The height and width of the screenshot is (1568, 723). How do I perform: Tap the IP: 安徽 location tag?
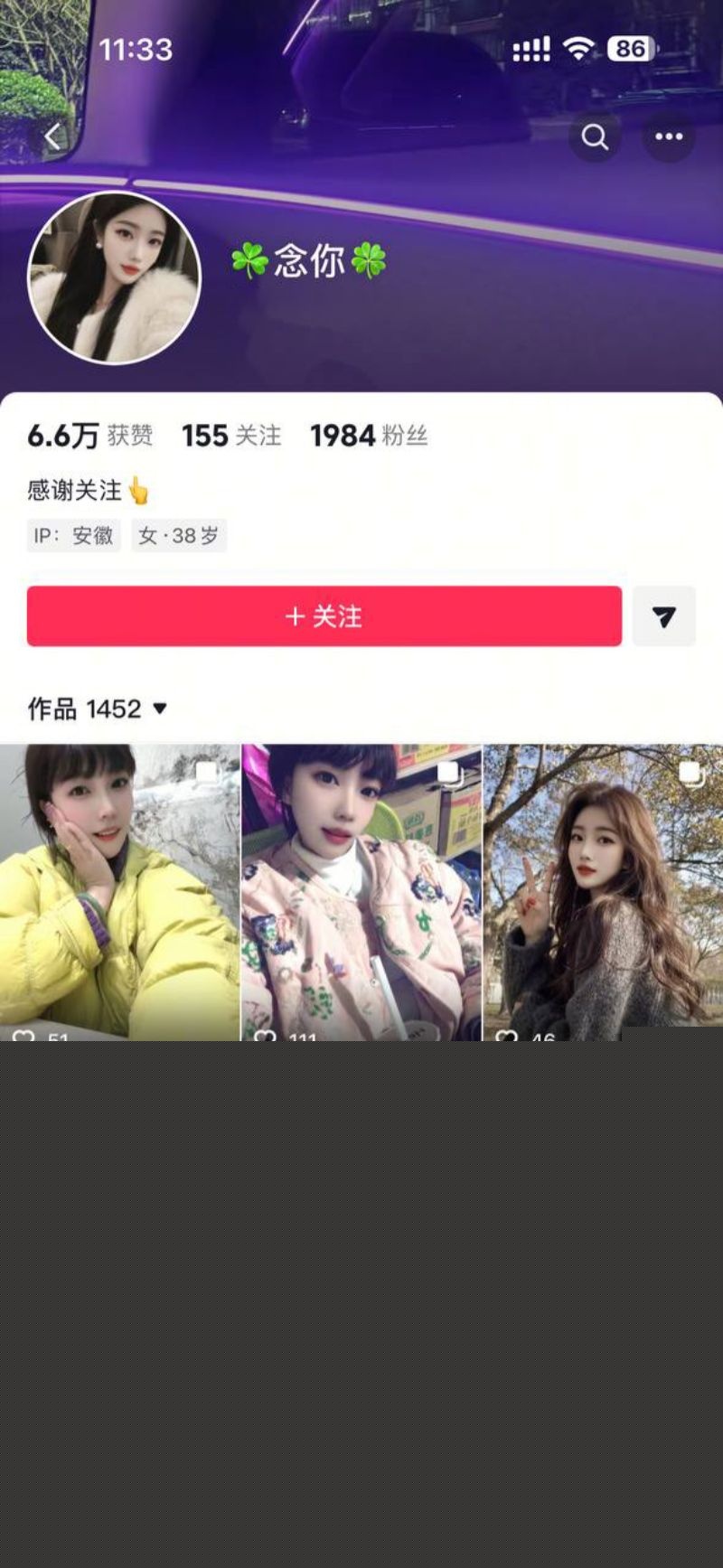[x=73, y=536]
